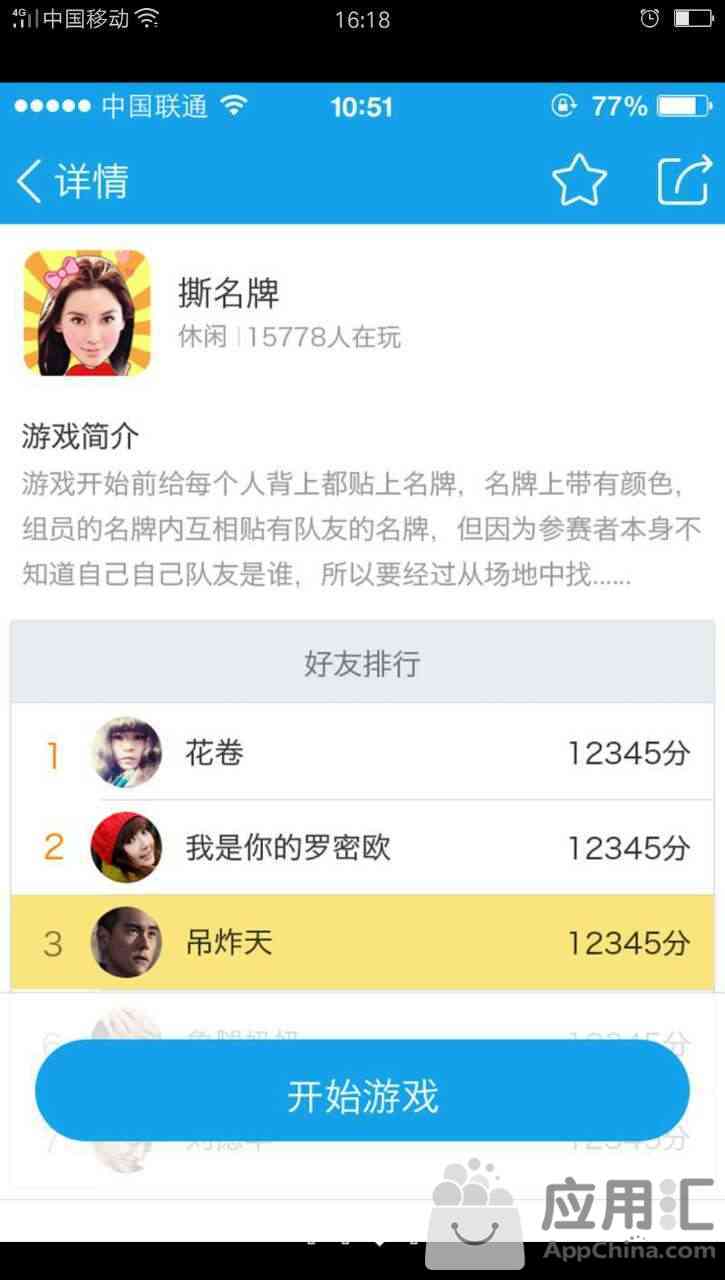Share the game via the share icon
The width and height of the screenshot is (725, 1280).
pos(685,180)
